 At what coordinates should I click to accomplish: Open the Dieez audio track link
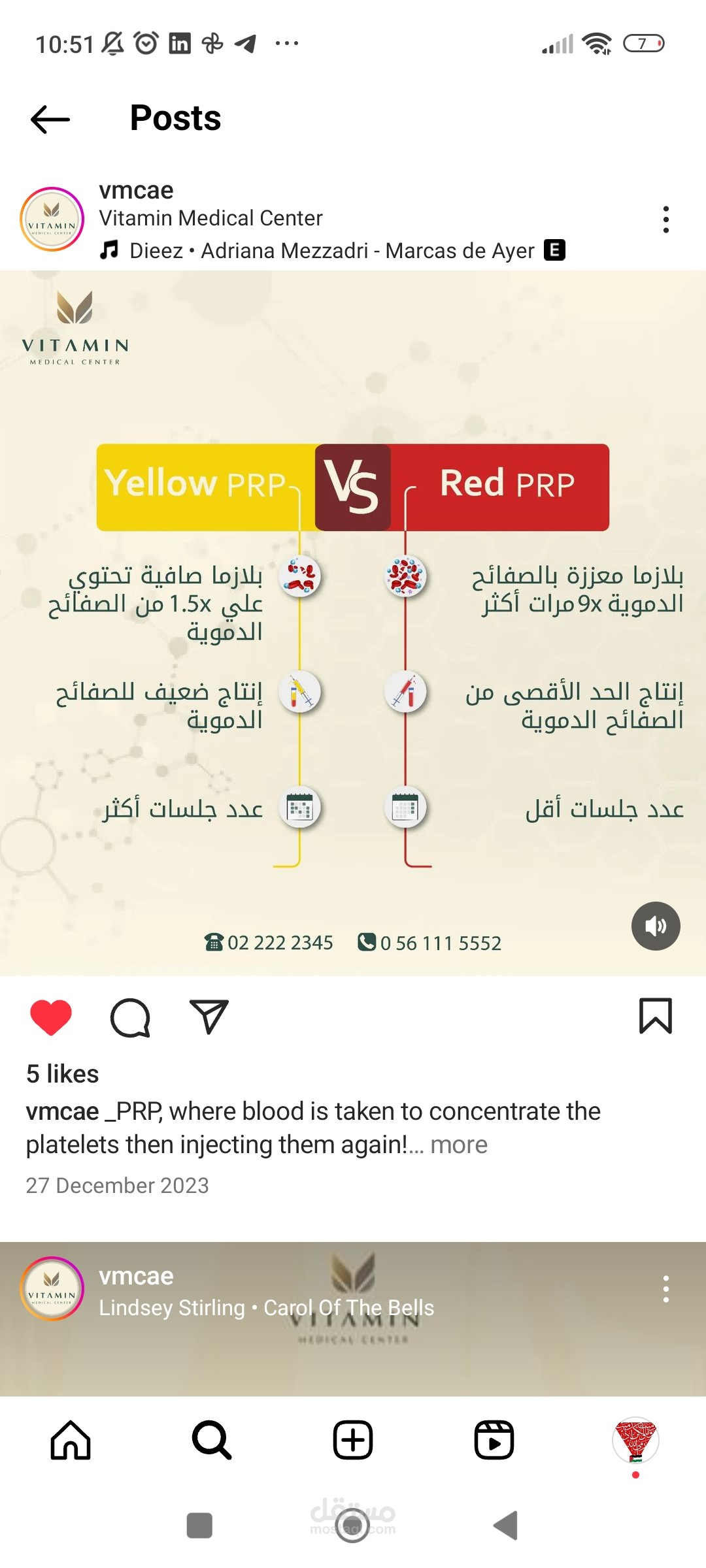tap(331, 250)
